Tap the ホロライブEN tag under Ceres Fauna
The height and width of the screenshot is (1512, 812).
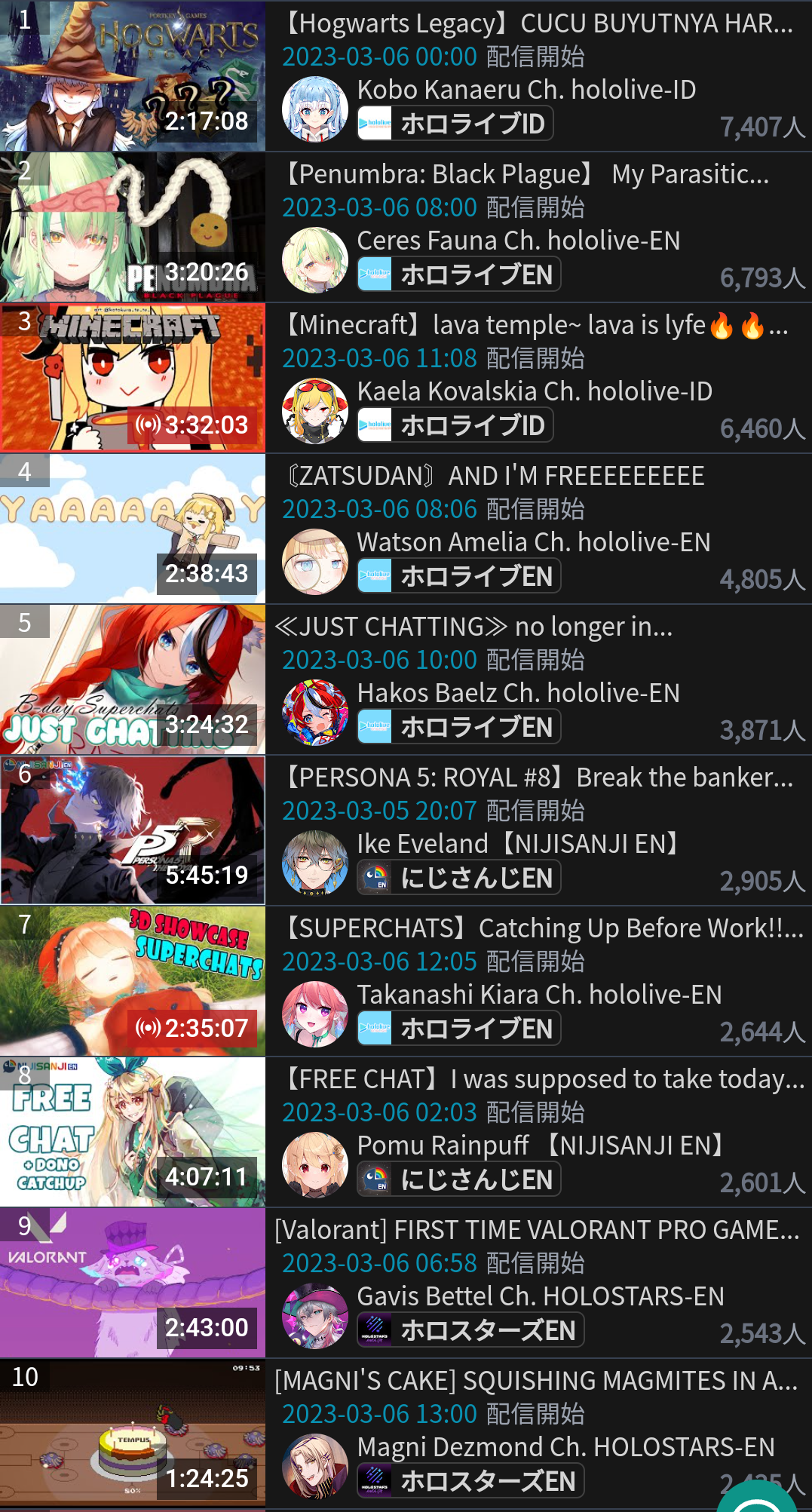(x=459, y=274)
